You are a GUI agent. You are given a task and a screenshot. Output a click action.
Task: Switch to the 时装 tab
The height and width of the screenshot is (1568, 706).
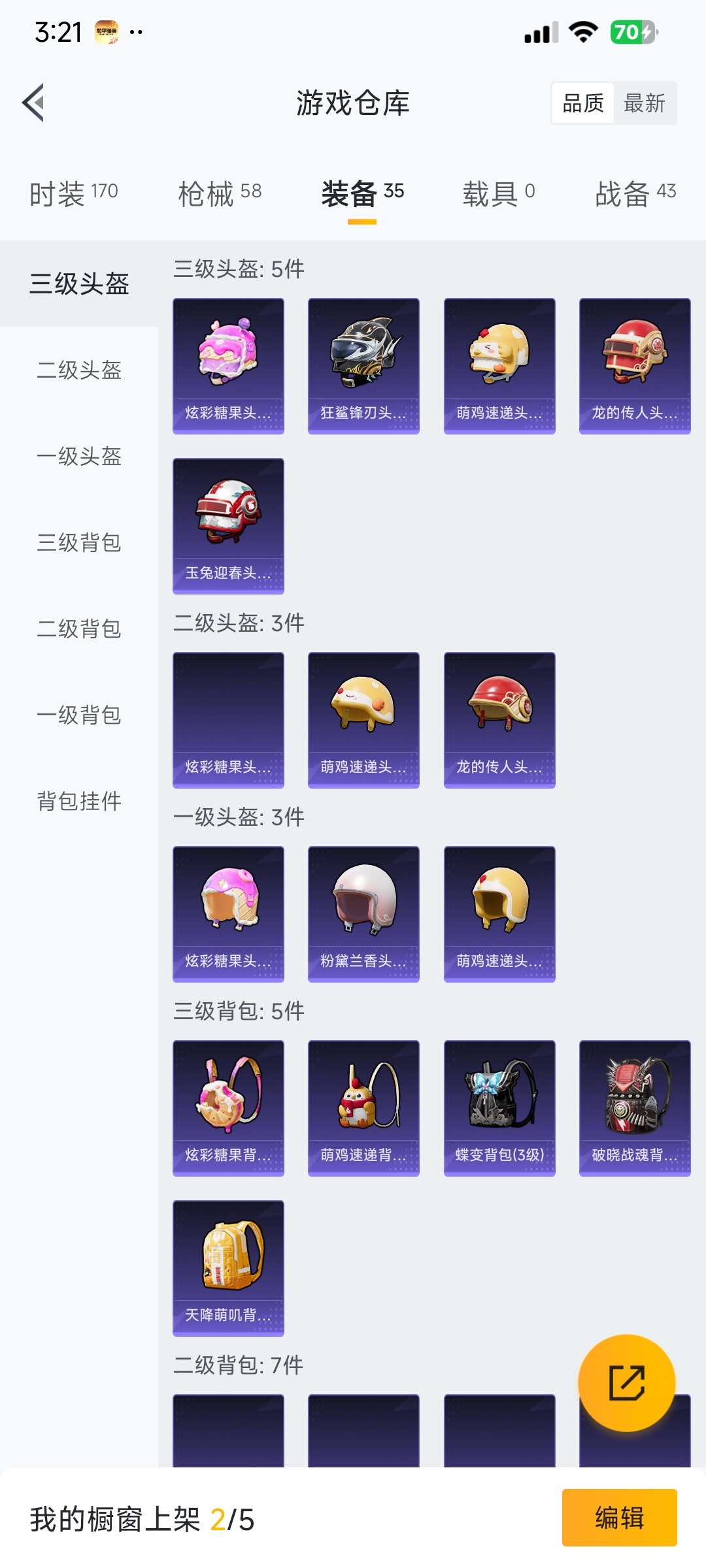(x=73, y=193)
